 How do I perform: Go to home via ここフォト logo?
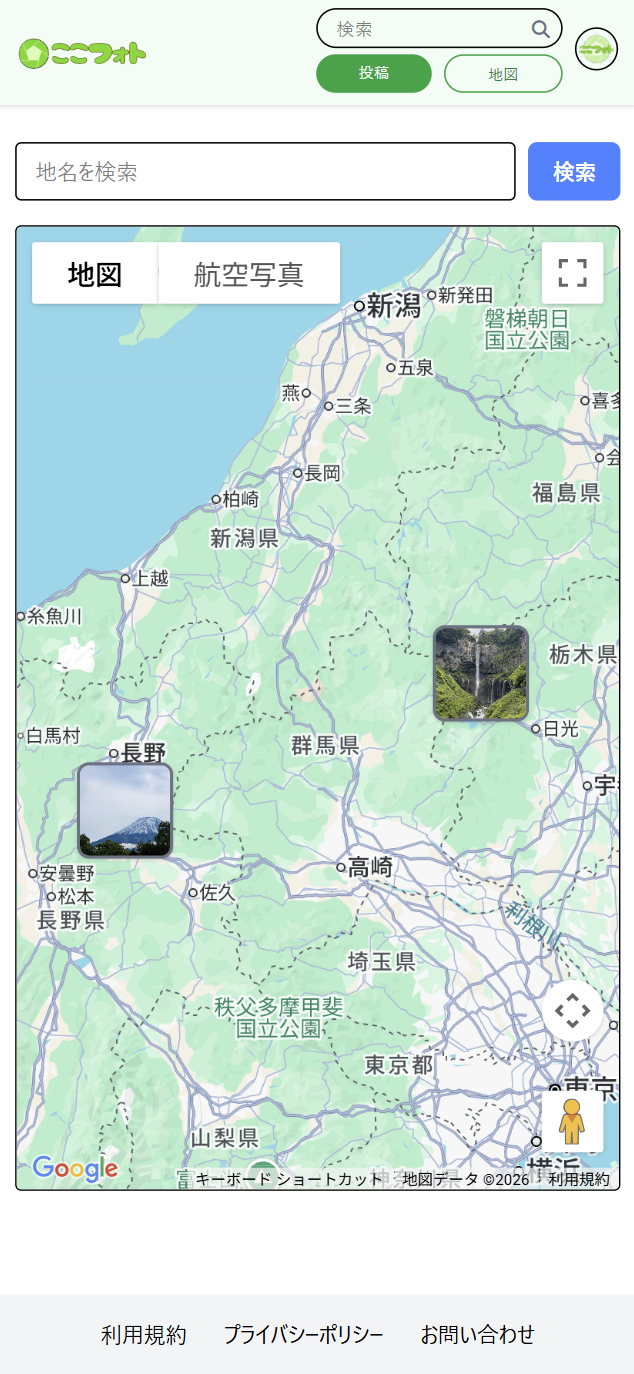click(x=82, y=53)
